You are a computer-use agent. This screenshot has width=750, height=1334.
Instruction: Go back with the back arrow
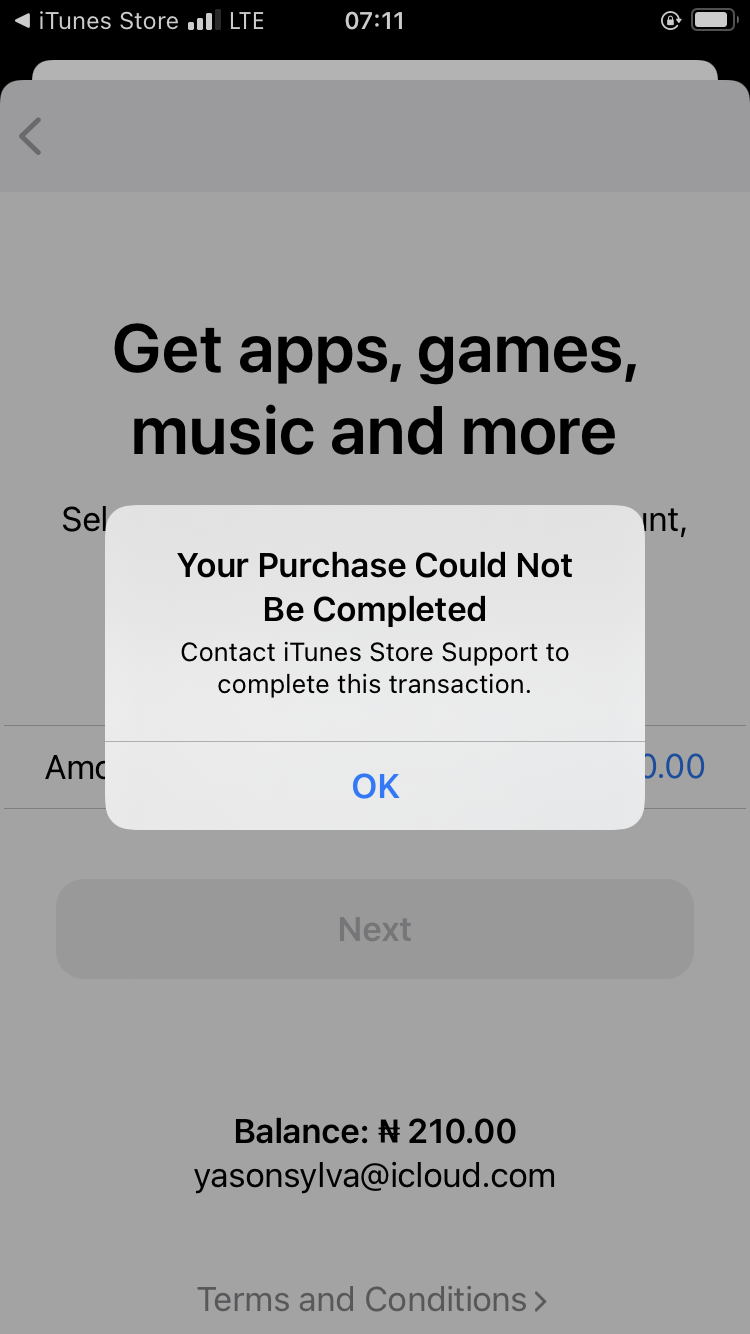tap(31, 136)
